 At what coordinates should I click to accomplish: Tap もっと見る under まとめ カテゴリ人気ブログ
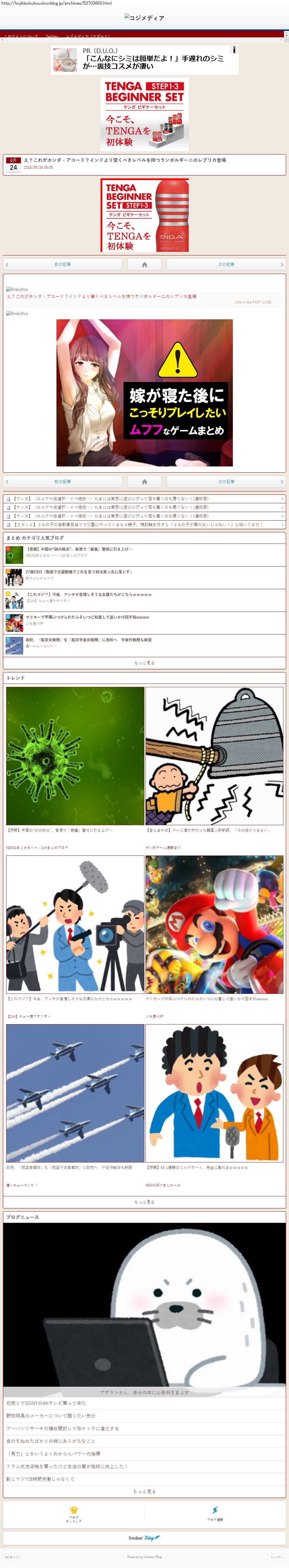tap(144, 662)
